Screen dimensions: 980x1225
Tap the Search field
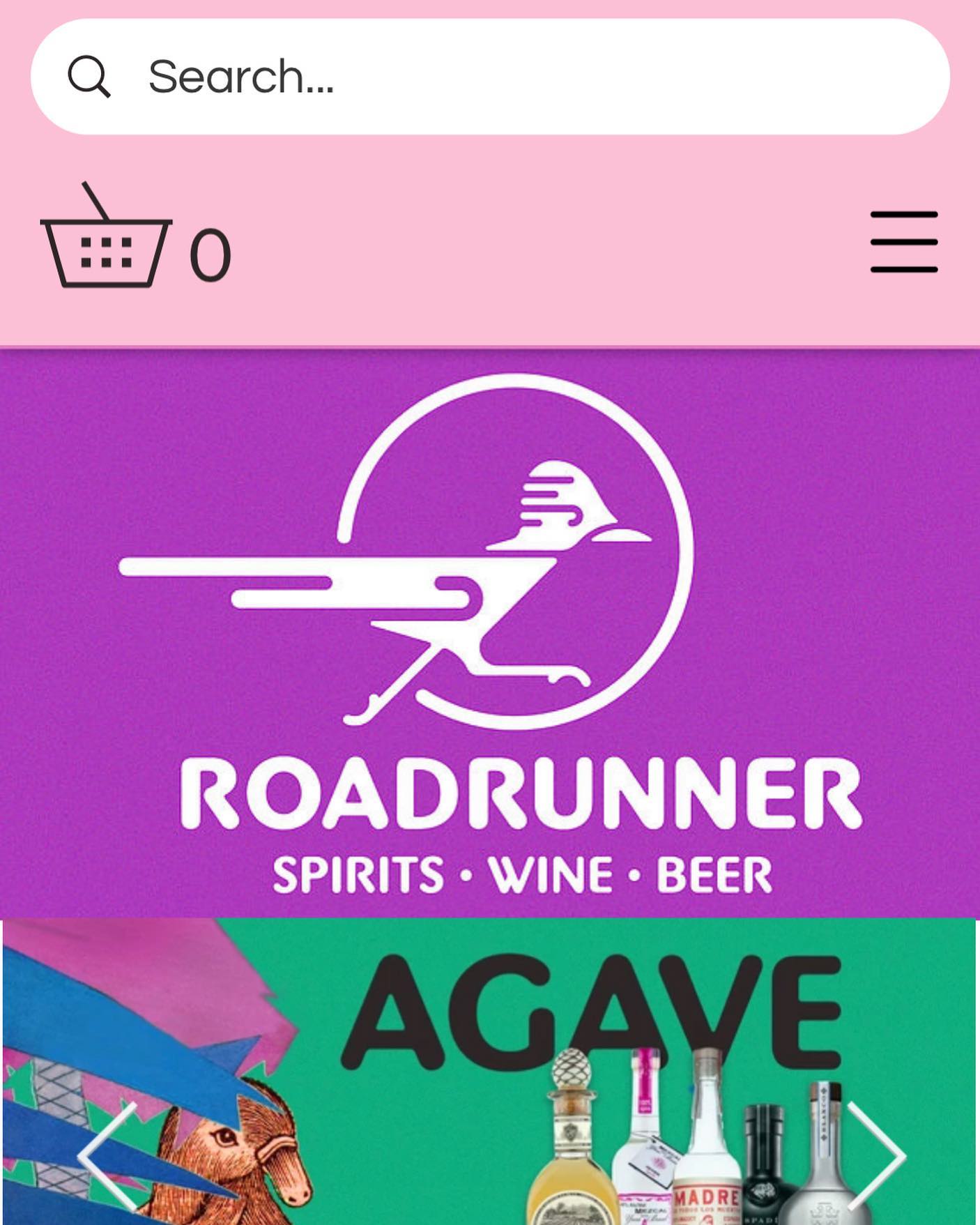(490, 77)
